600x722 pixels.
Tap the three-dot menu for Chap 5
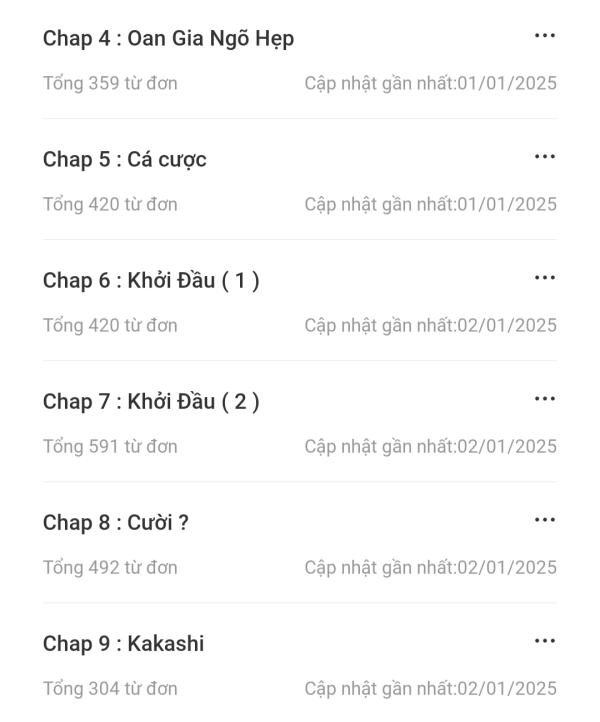coord(544,157)
